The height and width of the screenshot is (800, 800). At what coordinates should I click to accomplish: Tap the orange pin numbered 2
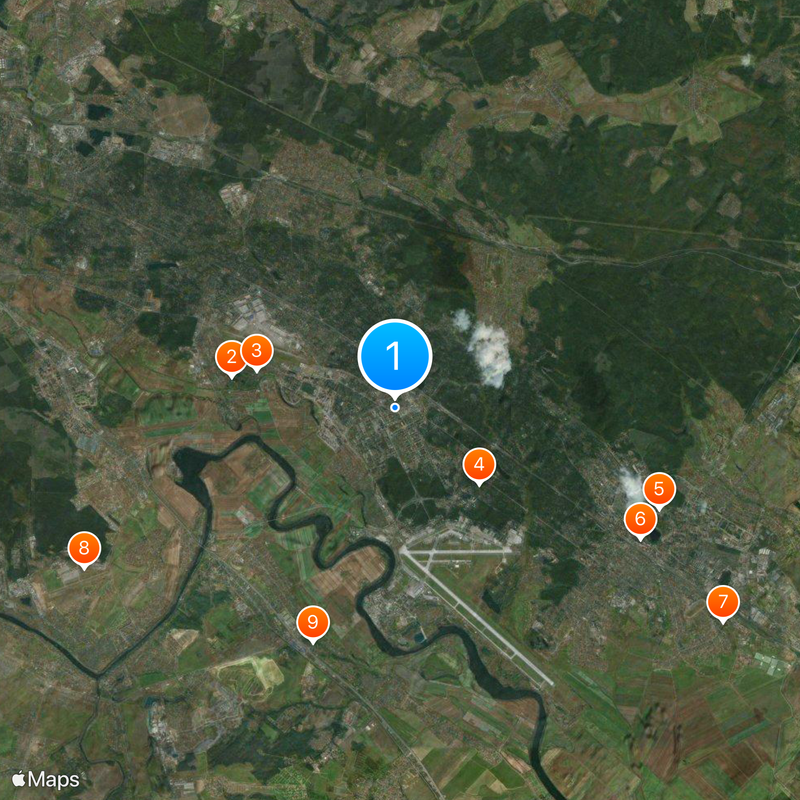[x=230, y=356]
